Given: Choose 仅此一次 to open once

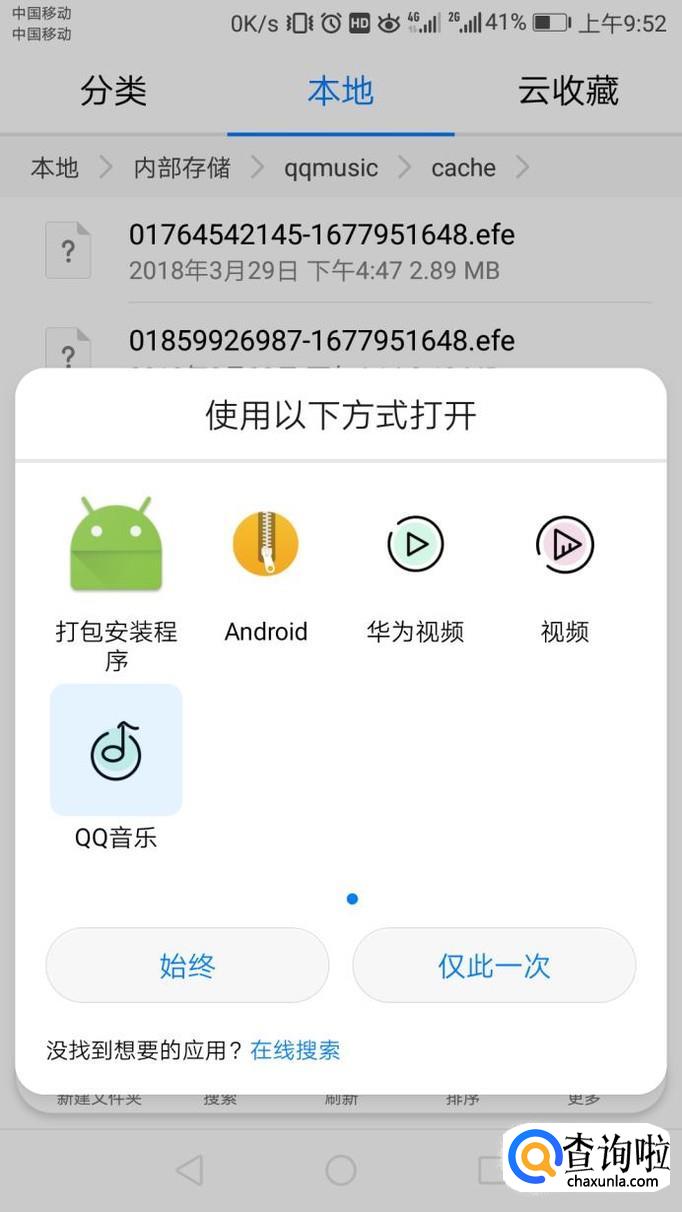Looking at the screenshot, I should [494, 965].
